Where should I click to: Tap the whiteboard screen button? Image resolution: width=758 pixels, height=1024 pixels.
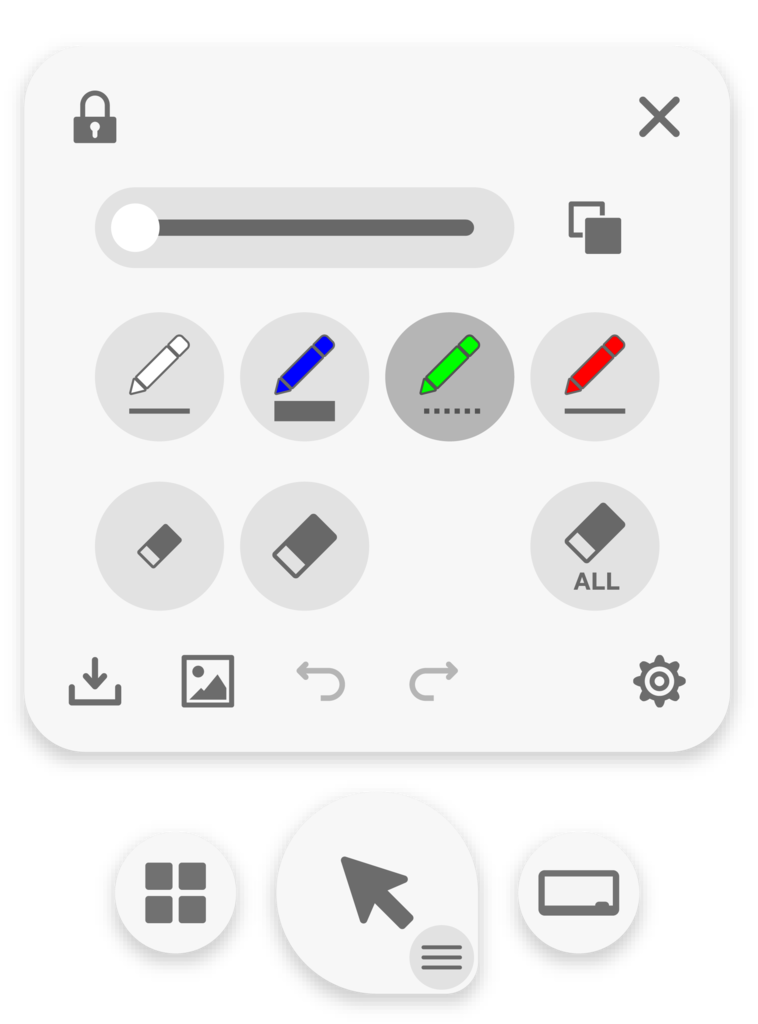pyautogui.click(x=579, y=893)
